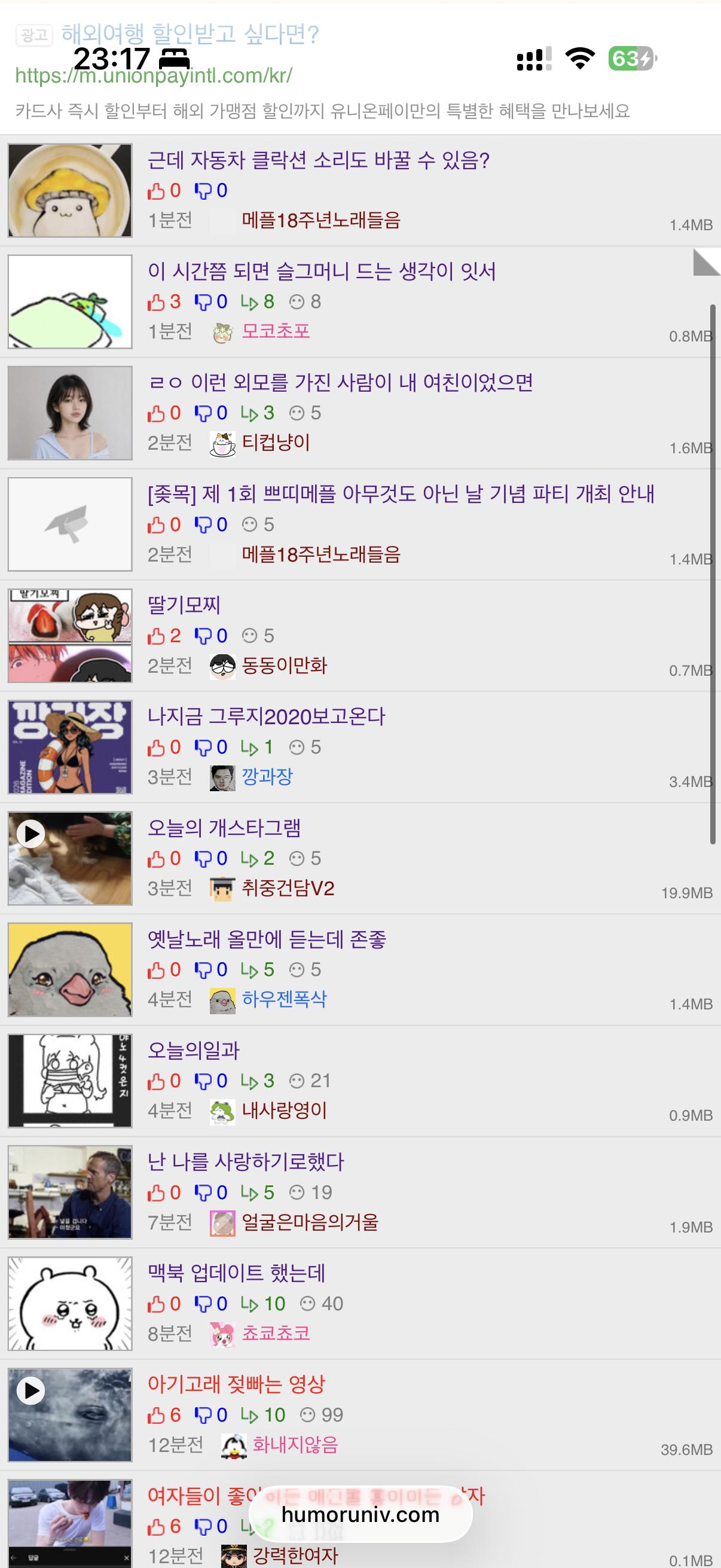Open the 쁘띠메플 party announcement post

click(x=401, y=493)
